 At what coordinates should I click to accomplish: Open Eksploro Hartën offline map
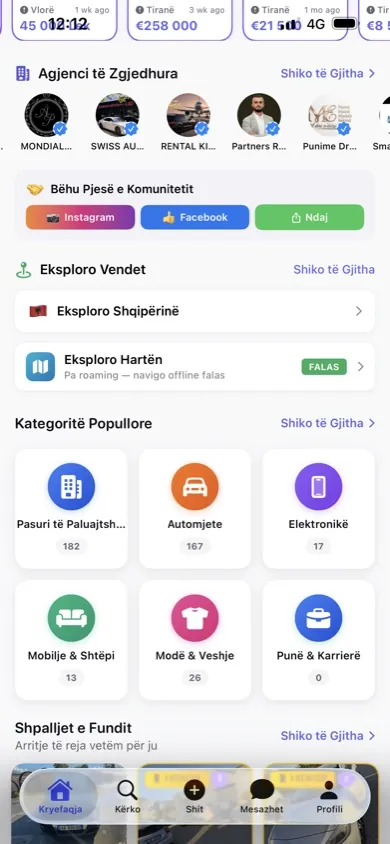click(x=195, y=367)
